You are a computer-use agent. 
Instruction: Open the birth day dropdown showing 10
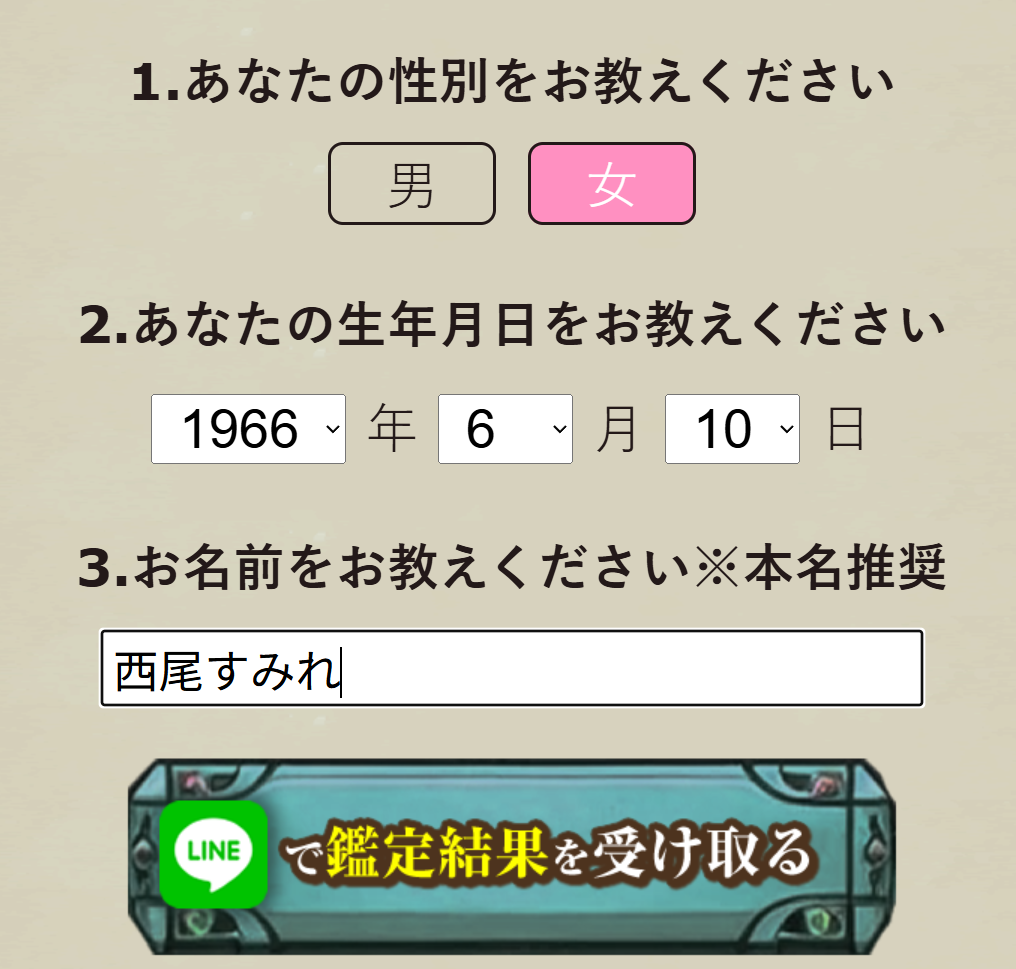coord(732,429)
